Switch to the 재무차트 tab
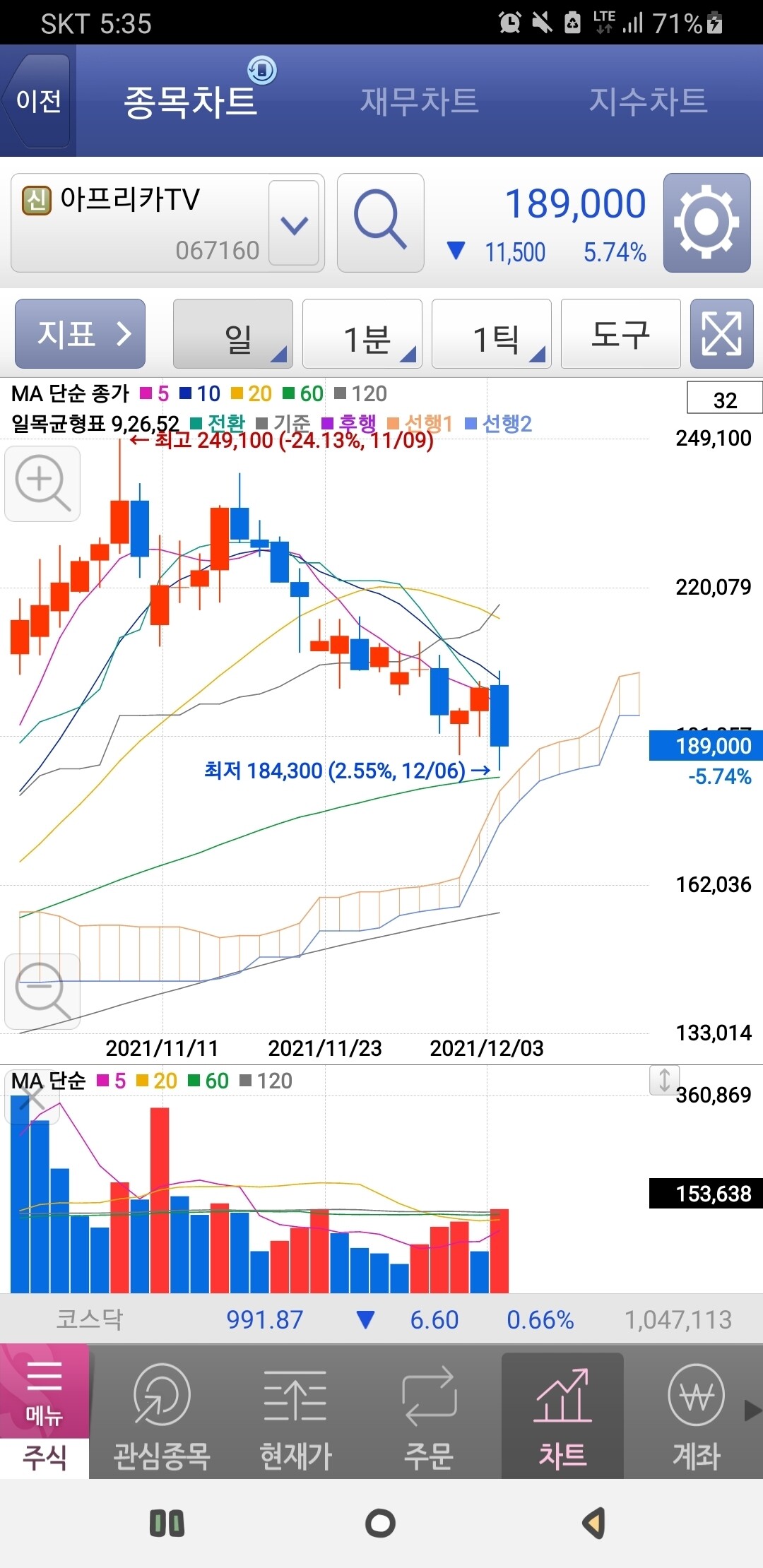 (x=419, y=101)
